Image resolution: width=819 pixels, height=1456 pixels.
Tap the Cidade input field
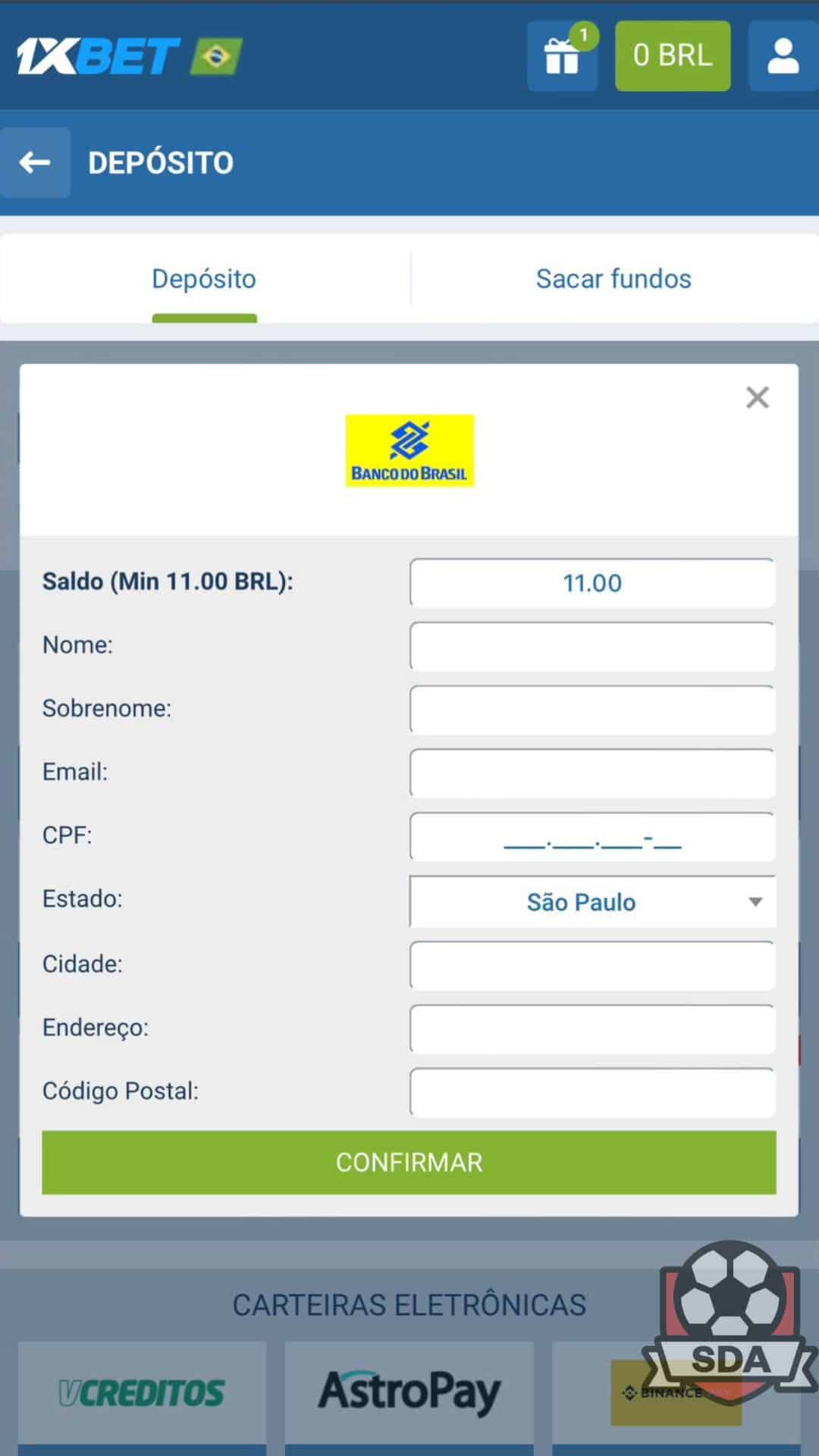pyautogui.click(x=592, y=965)
